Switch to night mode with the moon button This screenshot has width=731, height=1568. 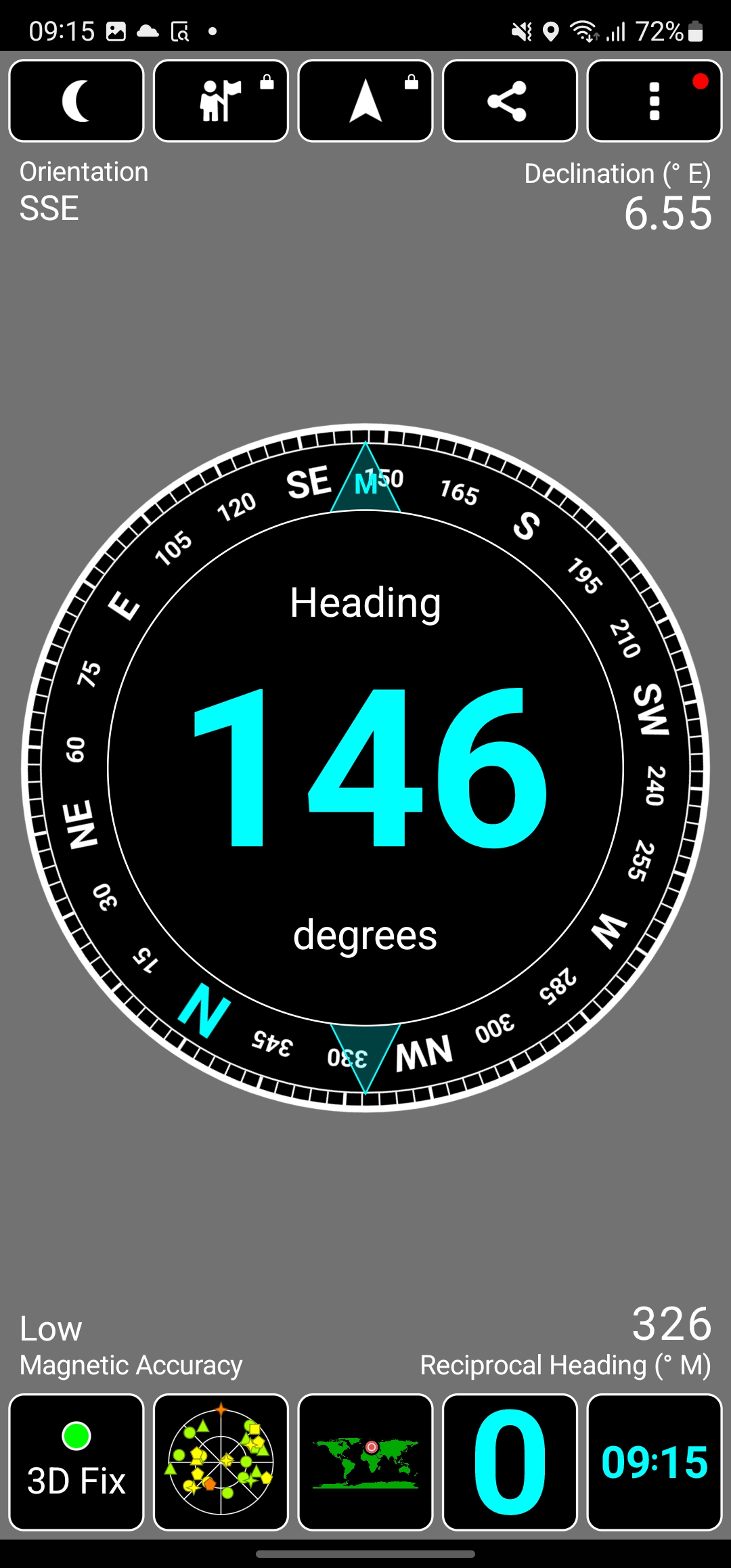click(x=76, y=101)
